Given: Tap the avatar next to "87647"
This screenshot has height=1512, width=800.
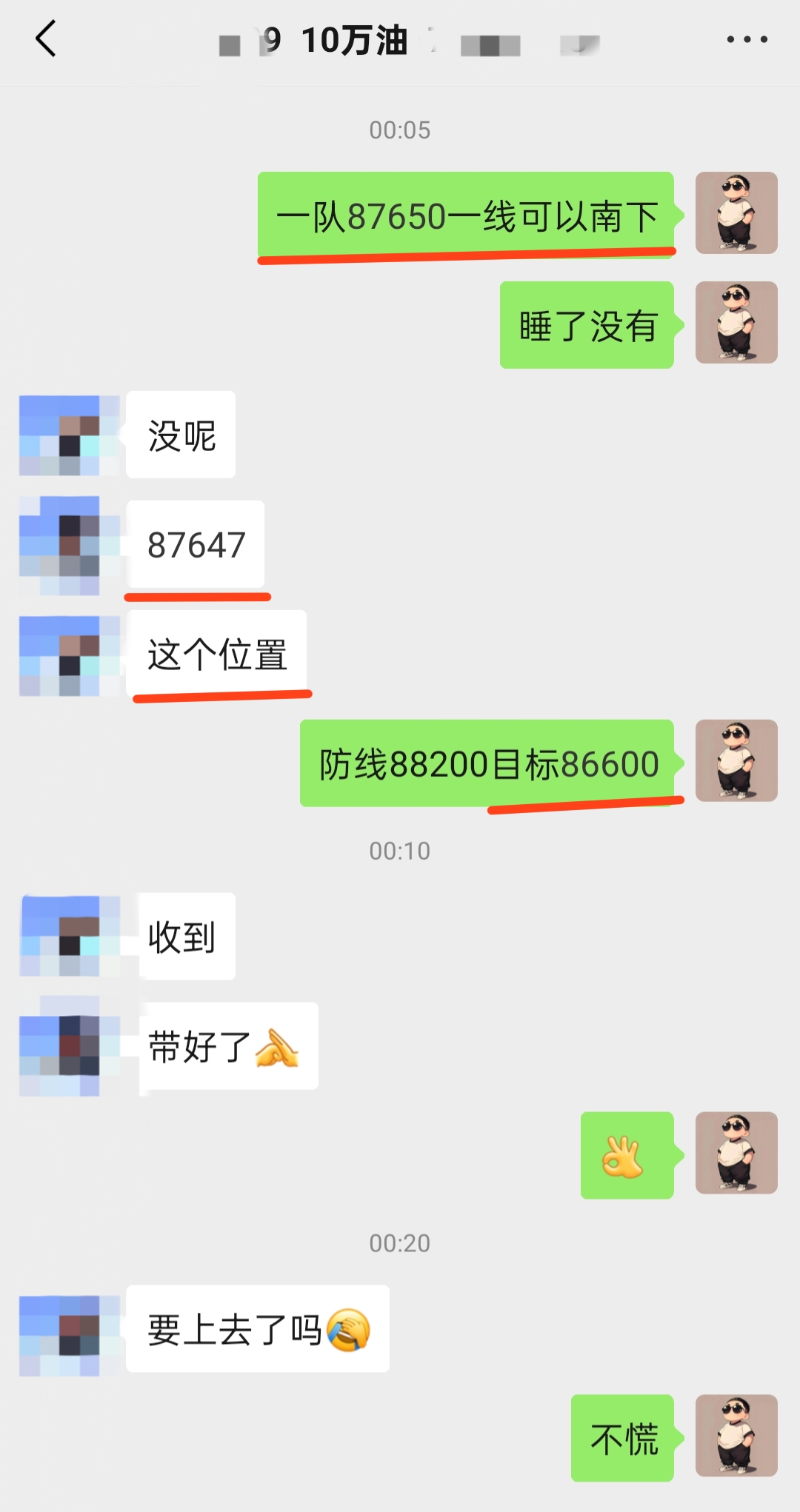Looking at the screenshot, I should click(69, 545).
